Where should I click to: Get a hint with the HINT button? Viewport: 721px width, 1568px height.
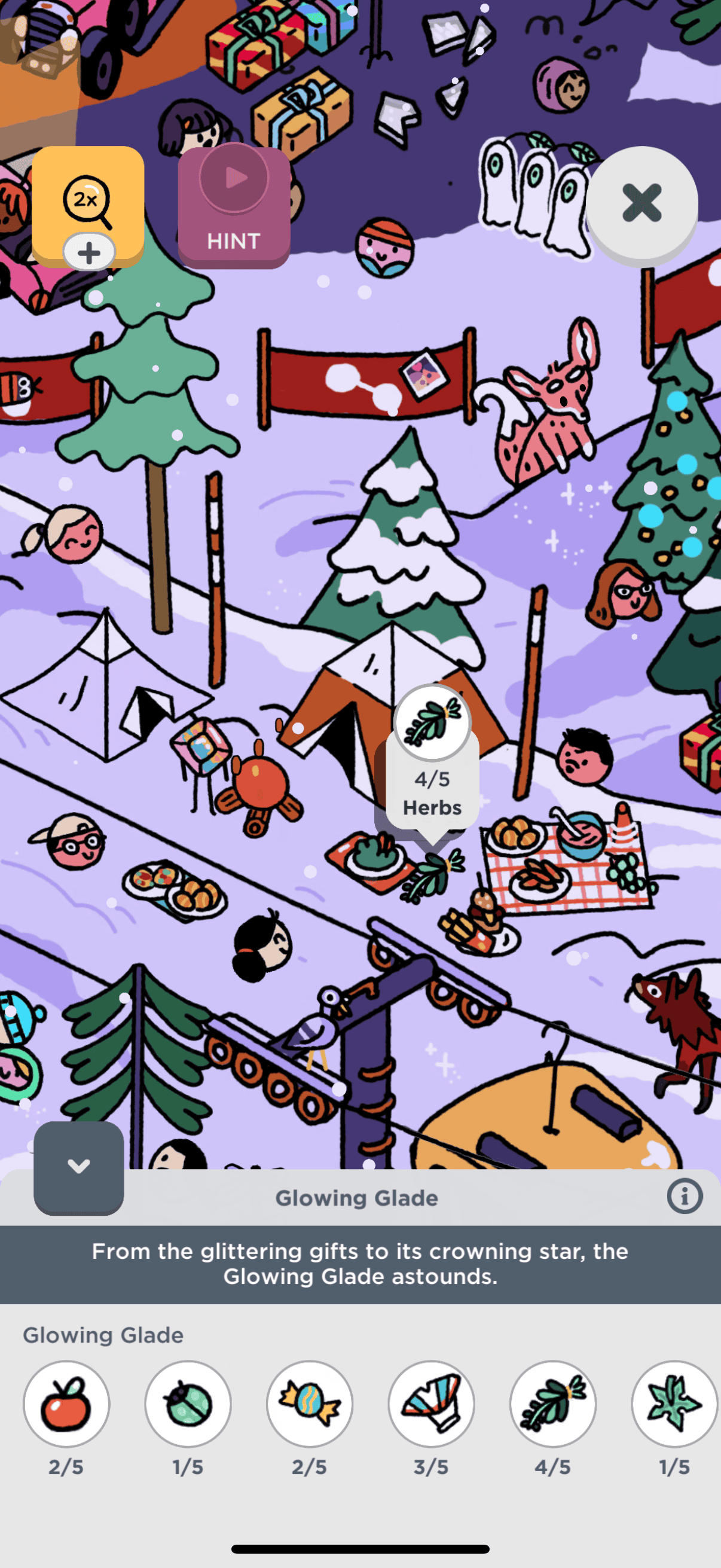[234, 207]
